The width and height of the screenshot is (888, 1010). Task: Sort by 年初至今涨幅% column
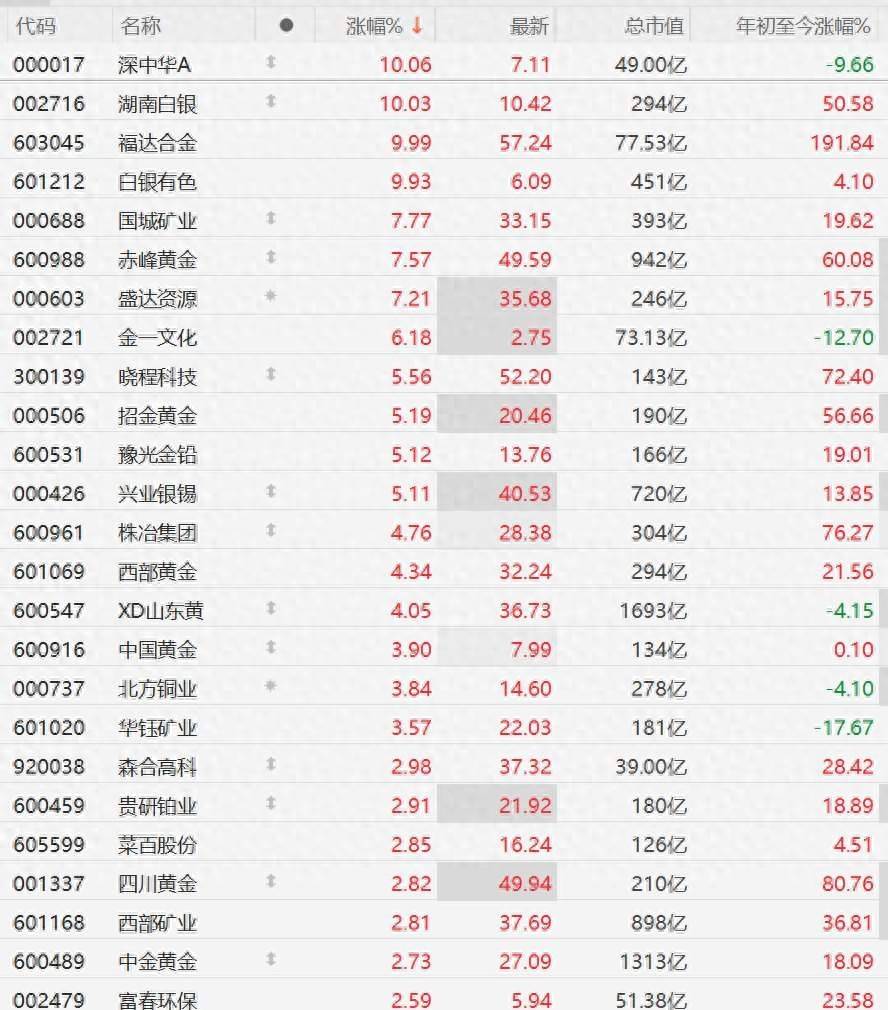(803, 26)
